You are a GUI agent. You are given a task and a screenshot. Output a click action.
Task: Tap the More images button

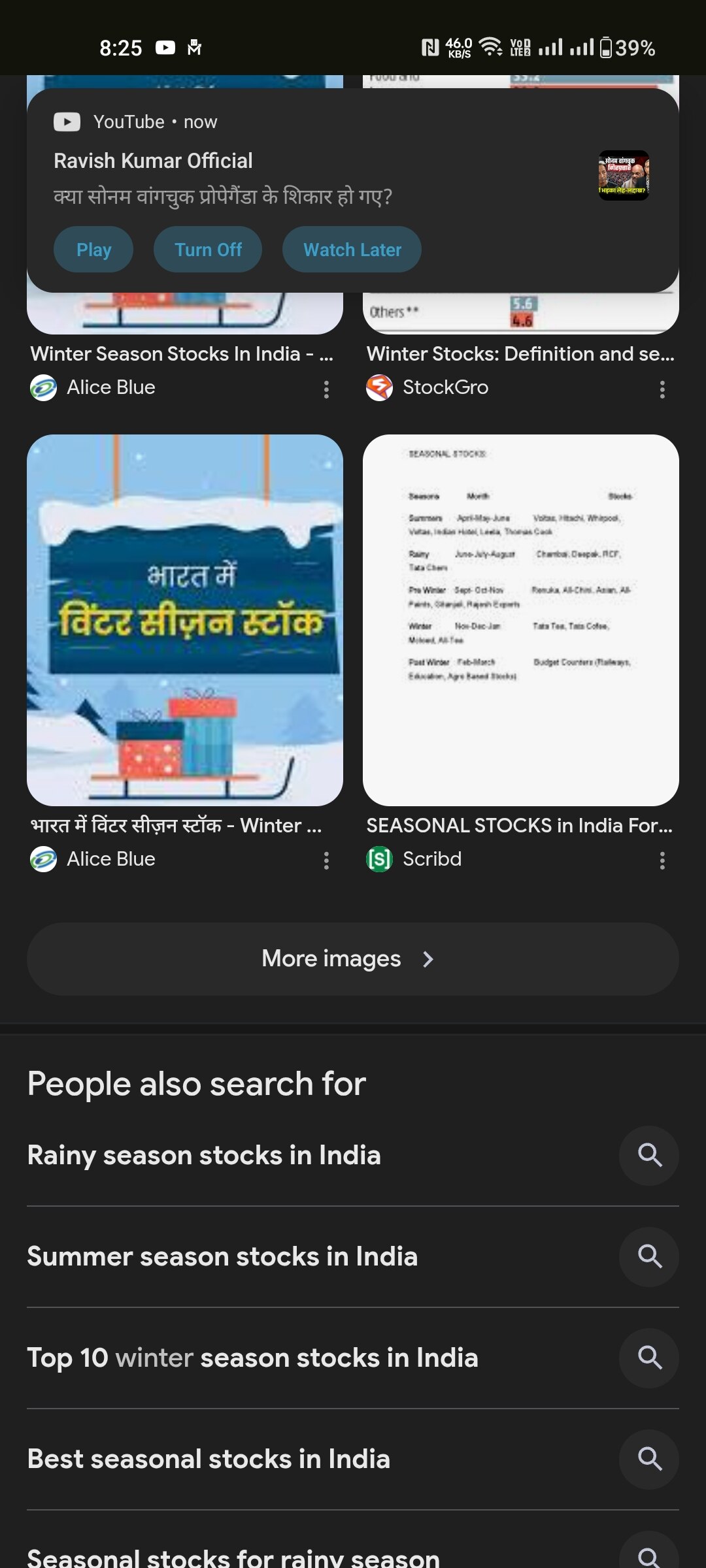point(352,958)
